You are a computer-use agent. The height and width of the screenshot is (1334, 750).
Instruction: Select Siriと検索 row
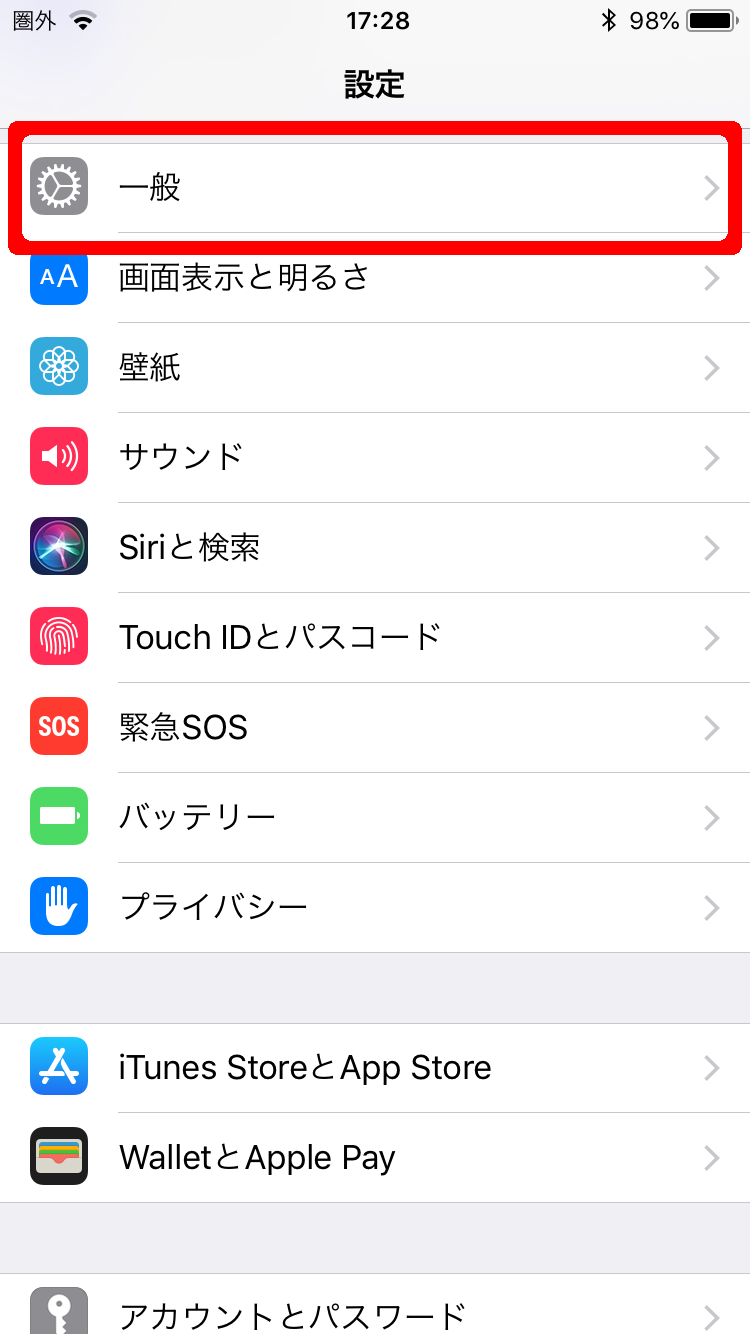pos(375,547)
